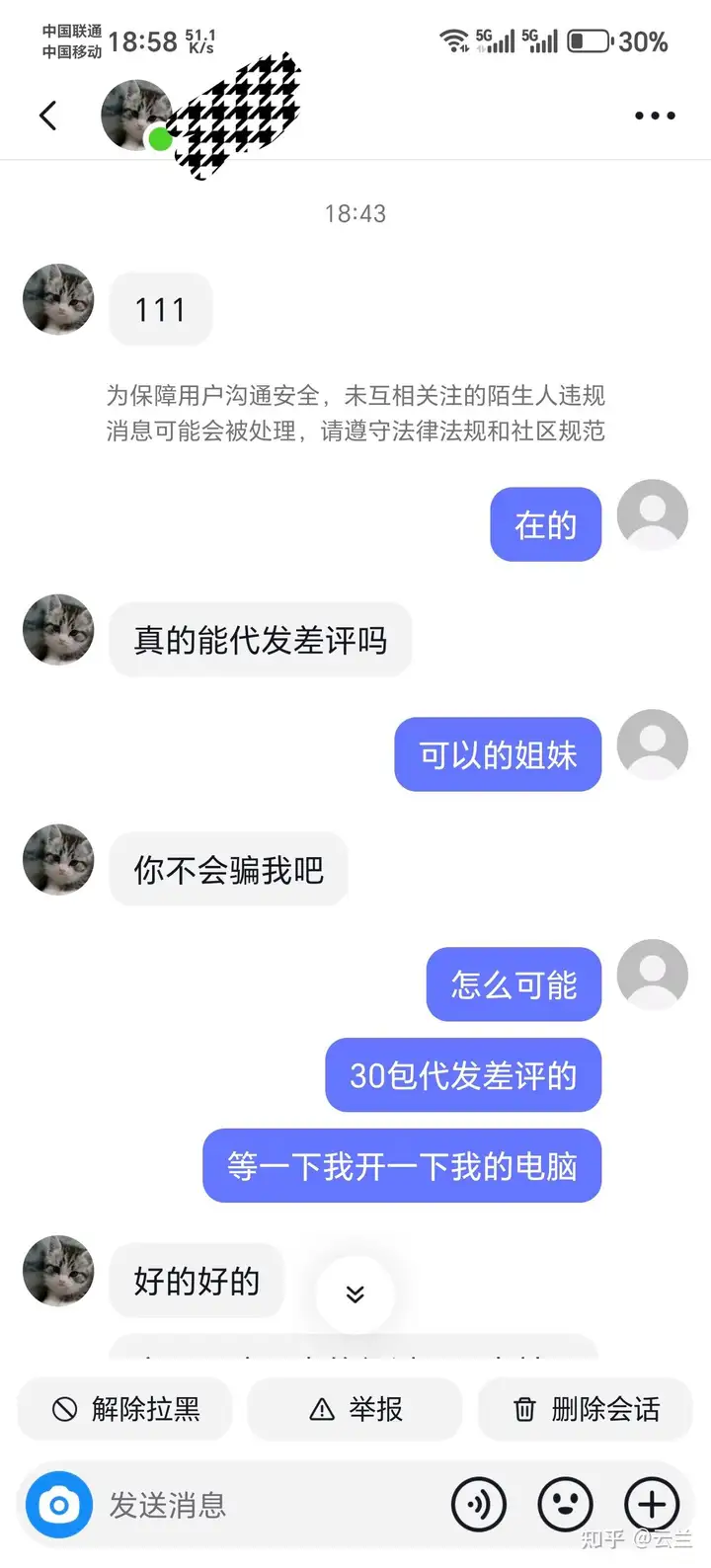The width and height of the screenshot is (711, 1568).
Task: Open the three-dot overflow menu
Action: (x=655, y=116)
